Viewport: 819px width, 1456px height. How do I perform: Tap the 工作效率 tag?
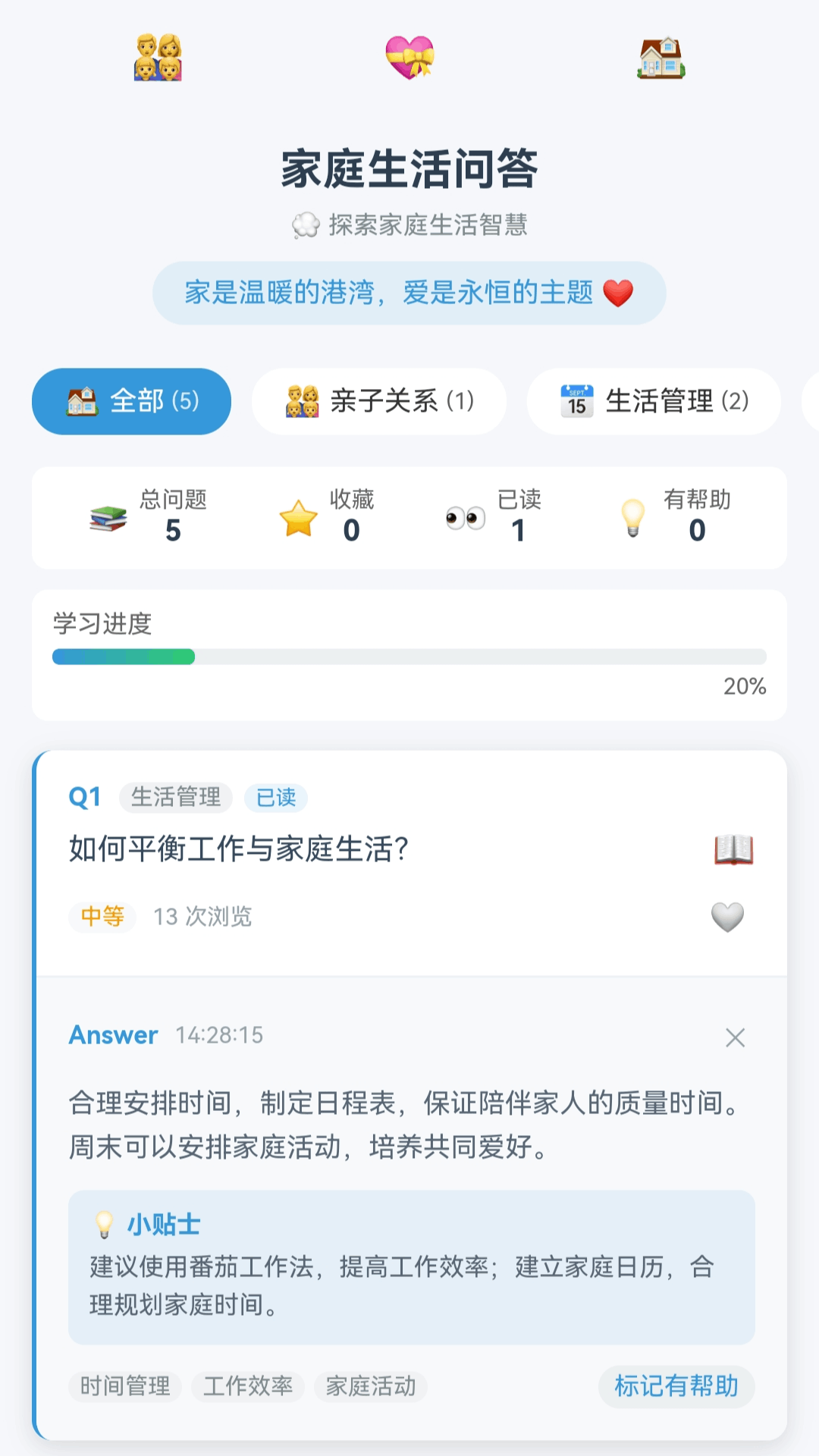pyautogui.click(x=248, y=1386)
